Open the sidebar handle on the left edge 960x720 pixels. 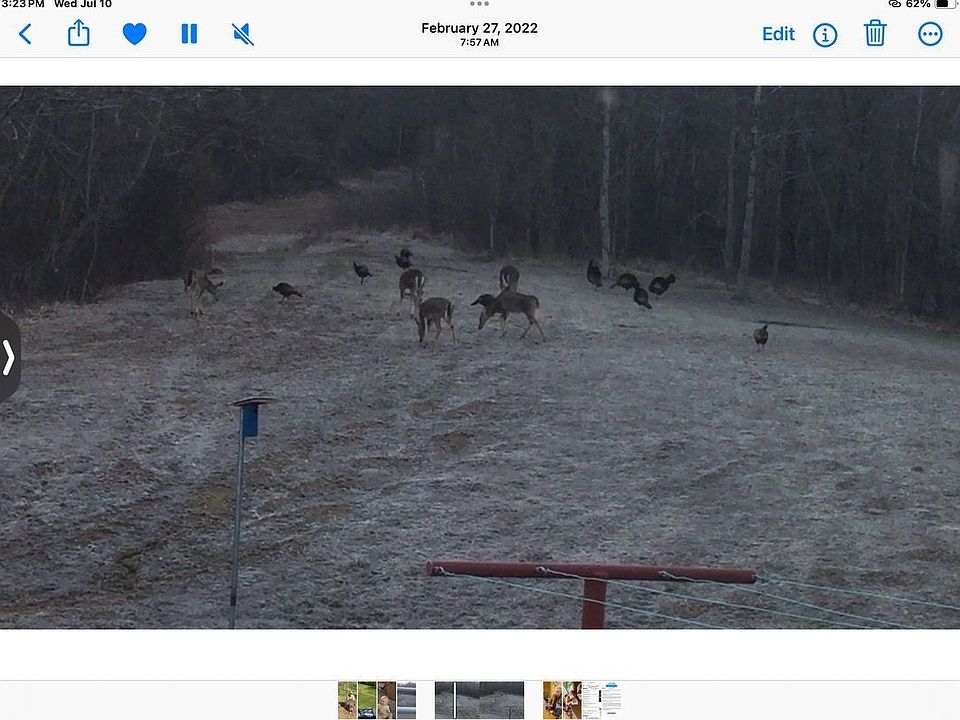tap(9, 358)
